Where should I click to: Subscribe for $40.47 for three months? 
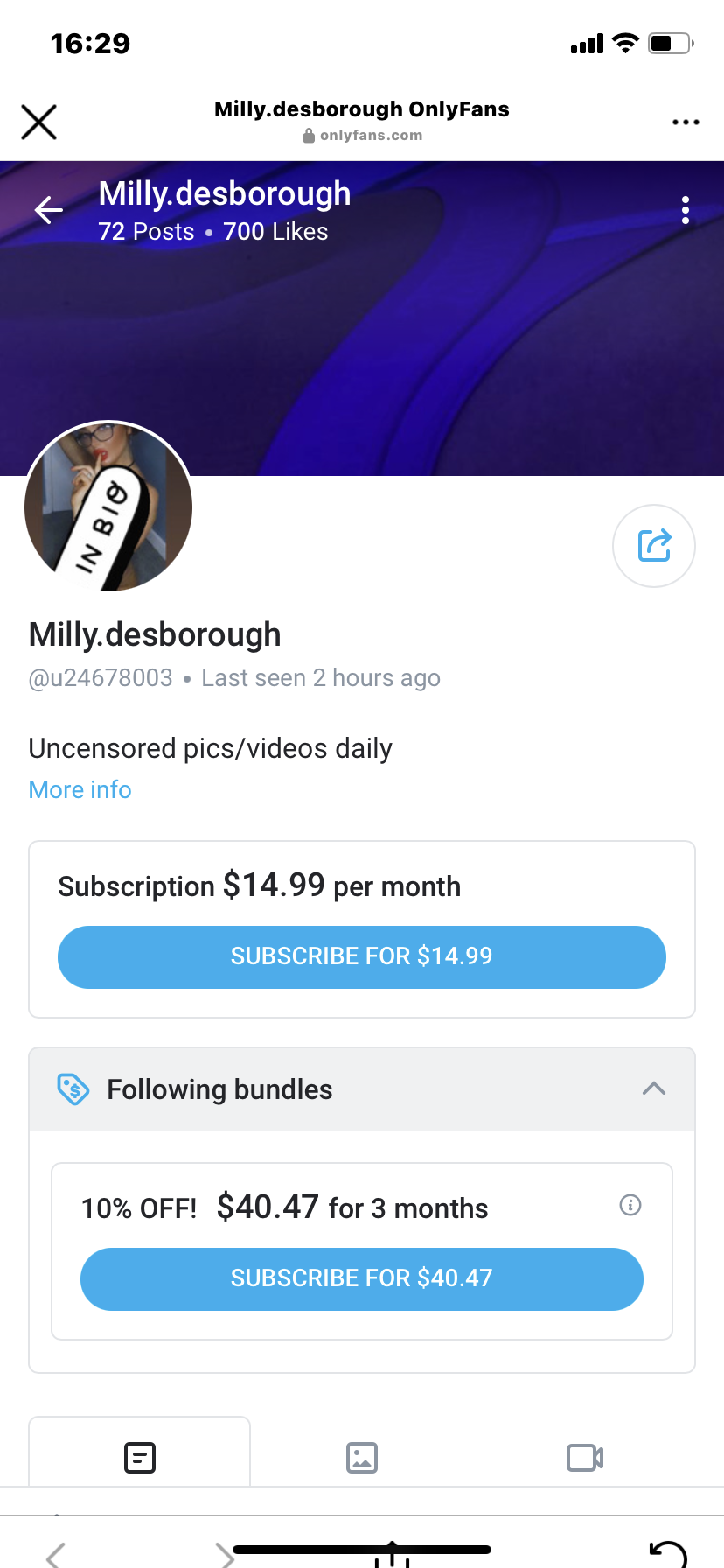362,1278
